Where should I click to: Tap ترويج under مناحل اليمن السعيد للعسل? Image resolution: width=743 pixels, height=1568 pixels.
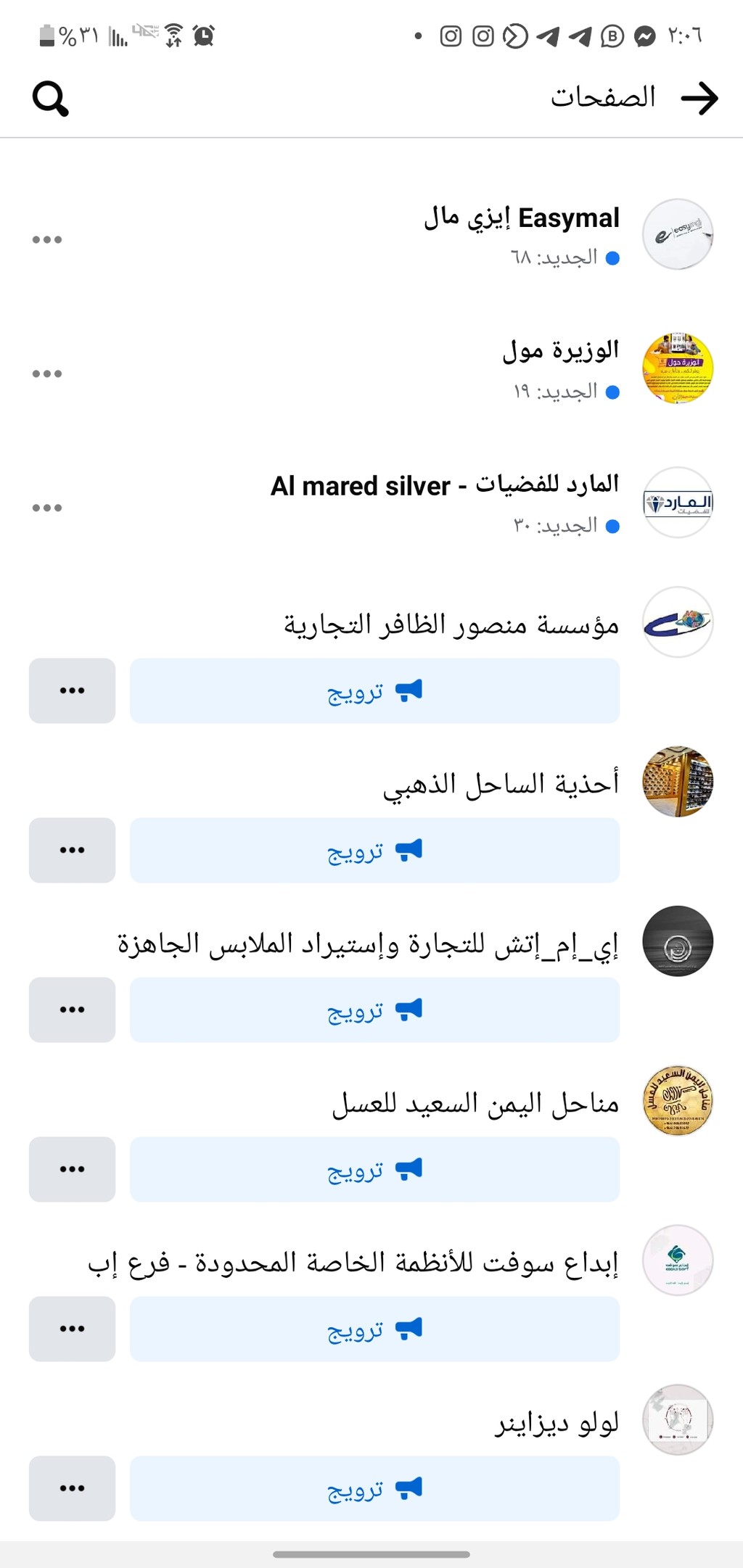(x=374, y=1169)
